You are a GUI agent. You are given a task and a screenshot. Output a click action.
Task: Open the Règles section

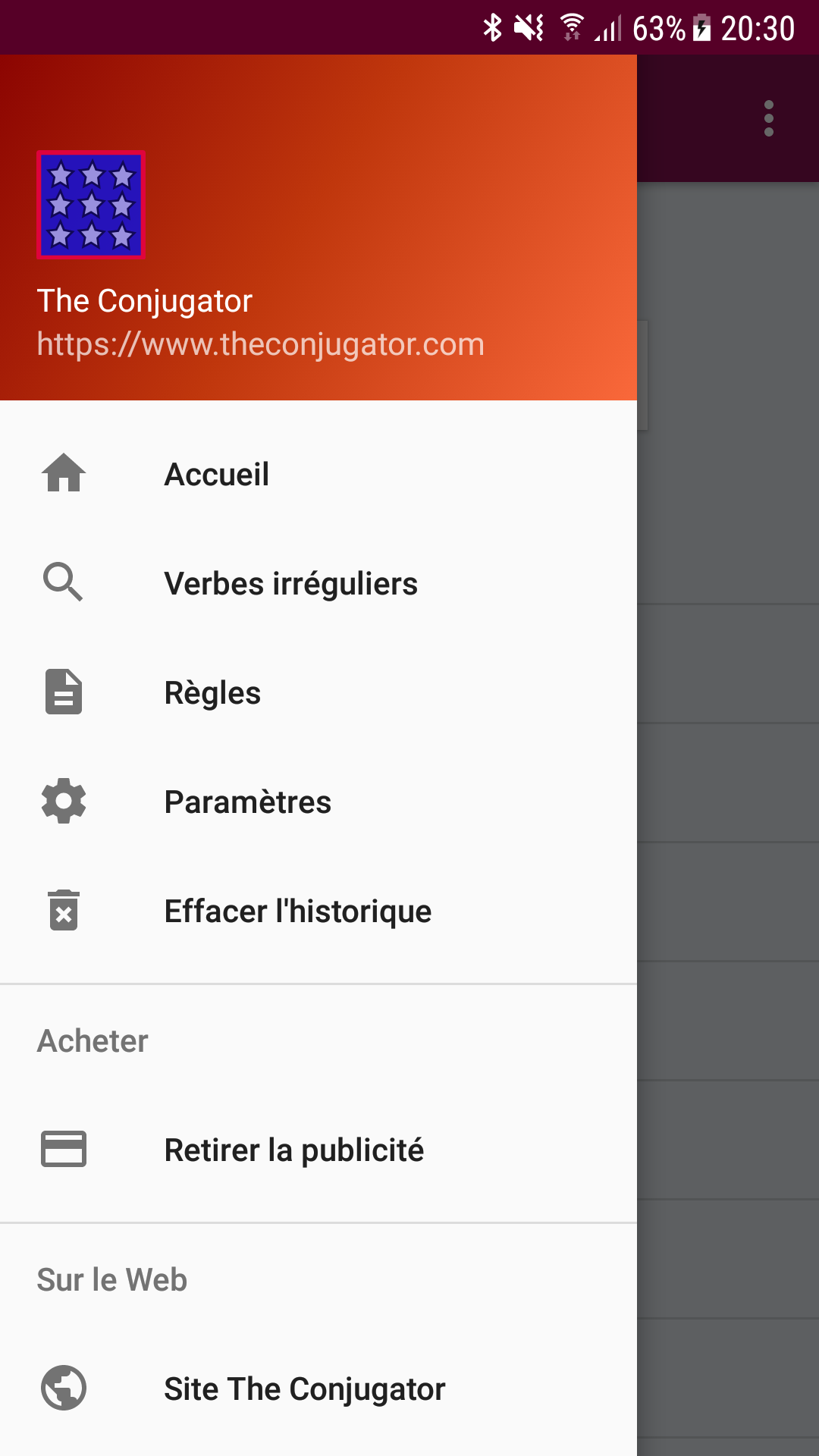(x=318, y=693)
